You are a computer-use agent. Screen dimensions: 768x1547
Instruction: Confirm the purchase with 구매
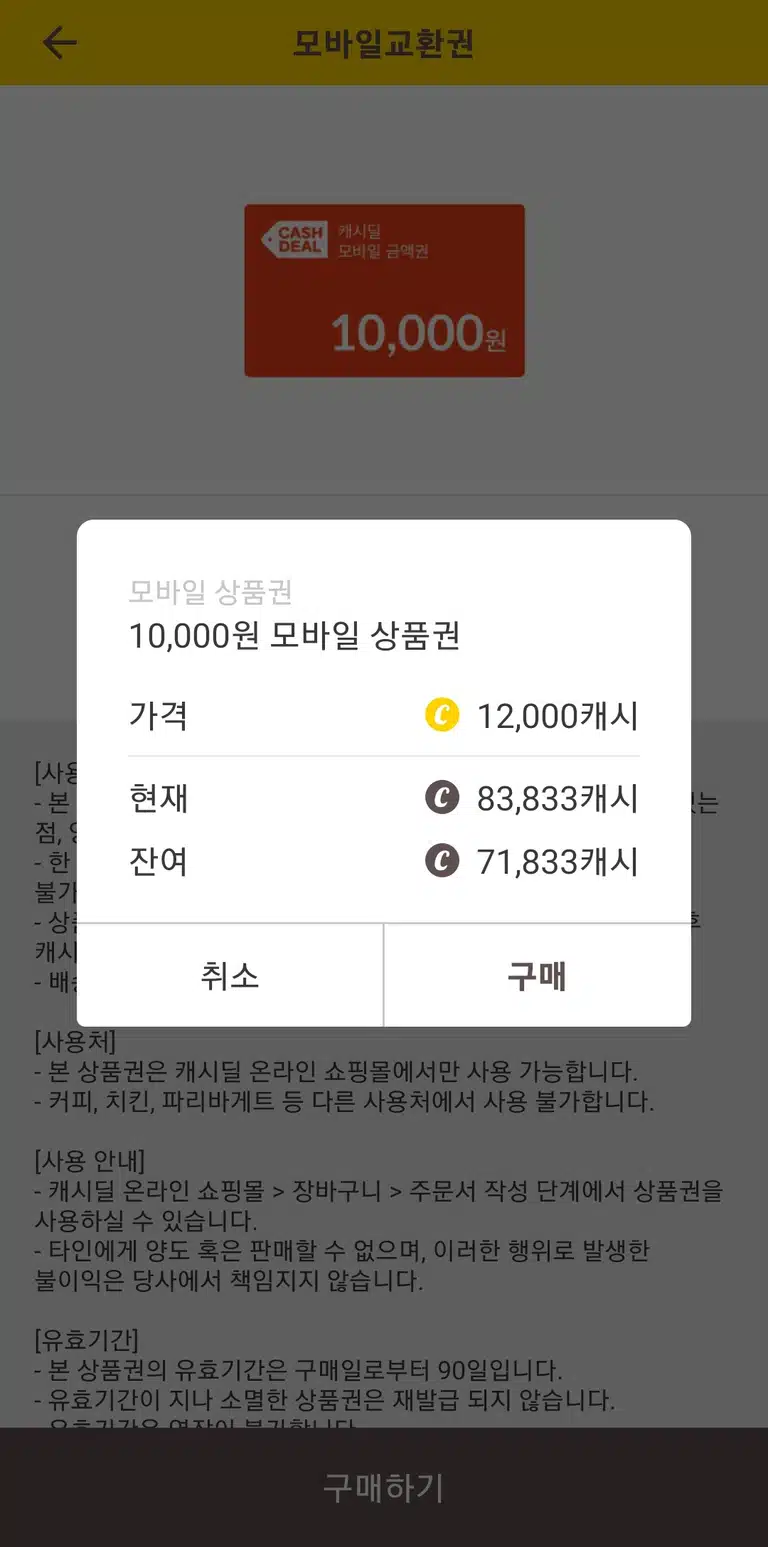pos(537,975)
